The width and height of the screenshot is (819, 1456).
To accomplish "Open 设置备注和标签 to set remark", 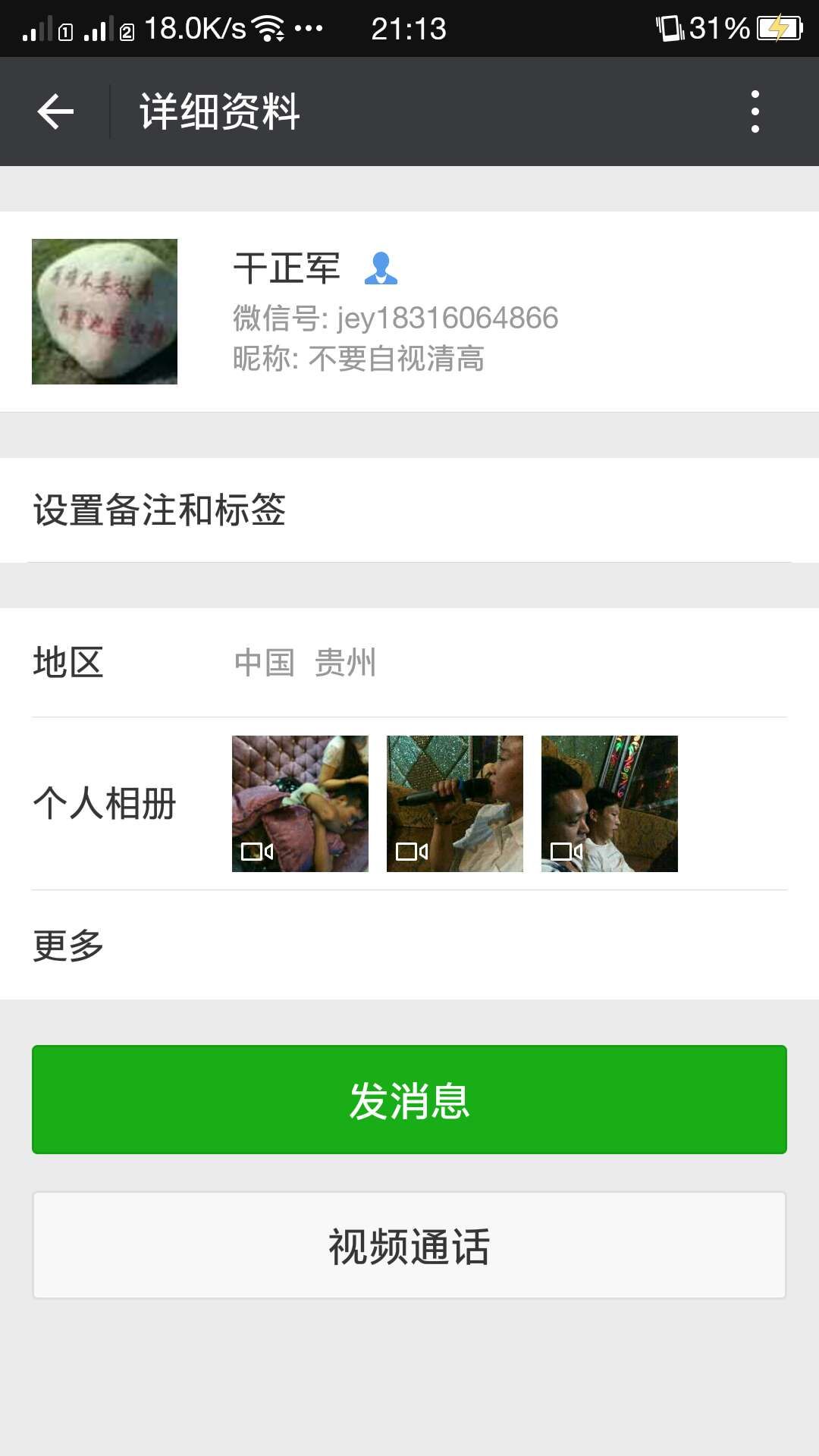I will click(409, 510).
